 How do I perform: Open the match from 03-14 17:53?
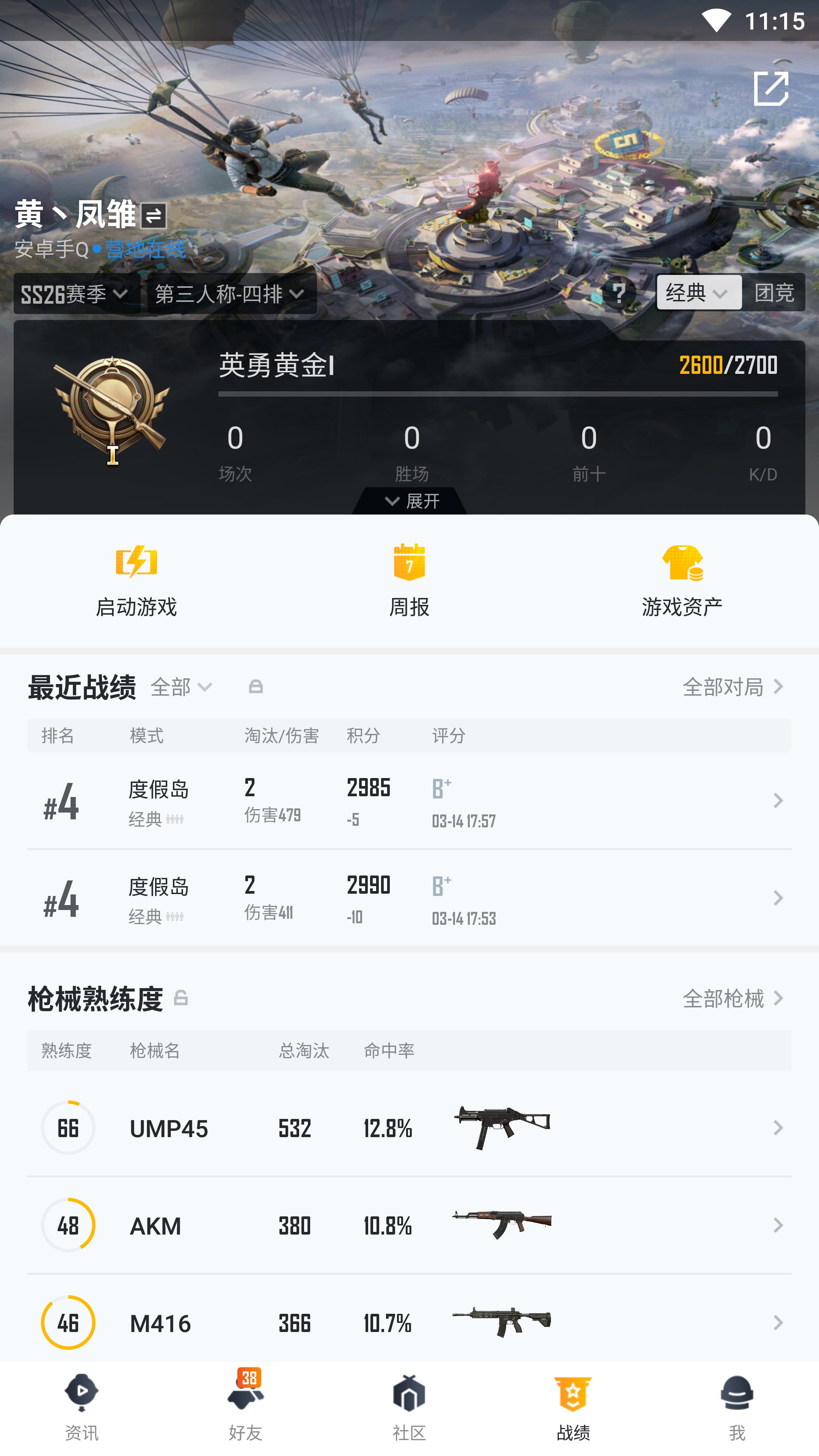[x=409, y=898]
